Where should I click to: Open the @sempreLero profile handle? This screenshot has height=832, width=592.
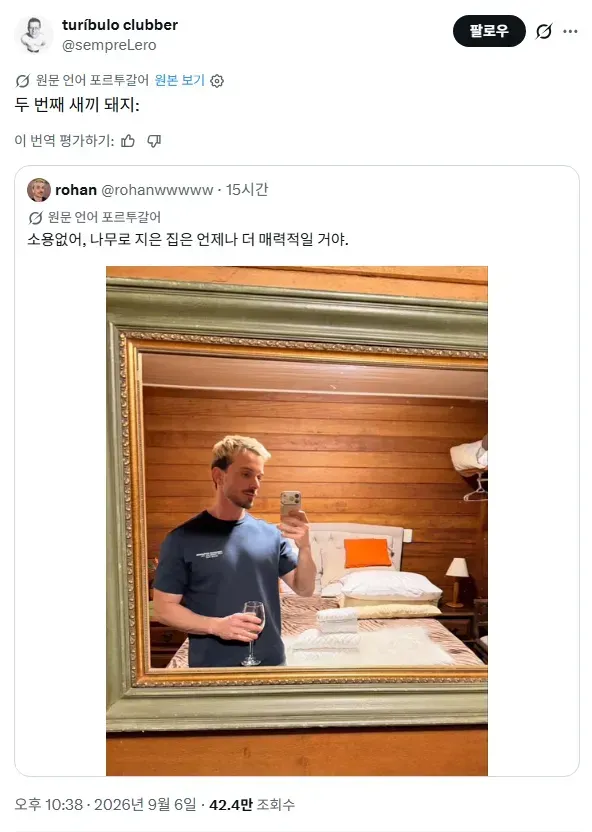(109, 46)
